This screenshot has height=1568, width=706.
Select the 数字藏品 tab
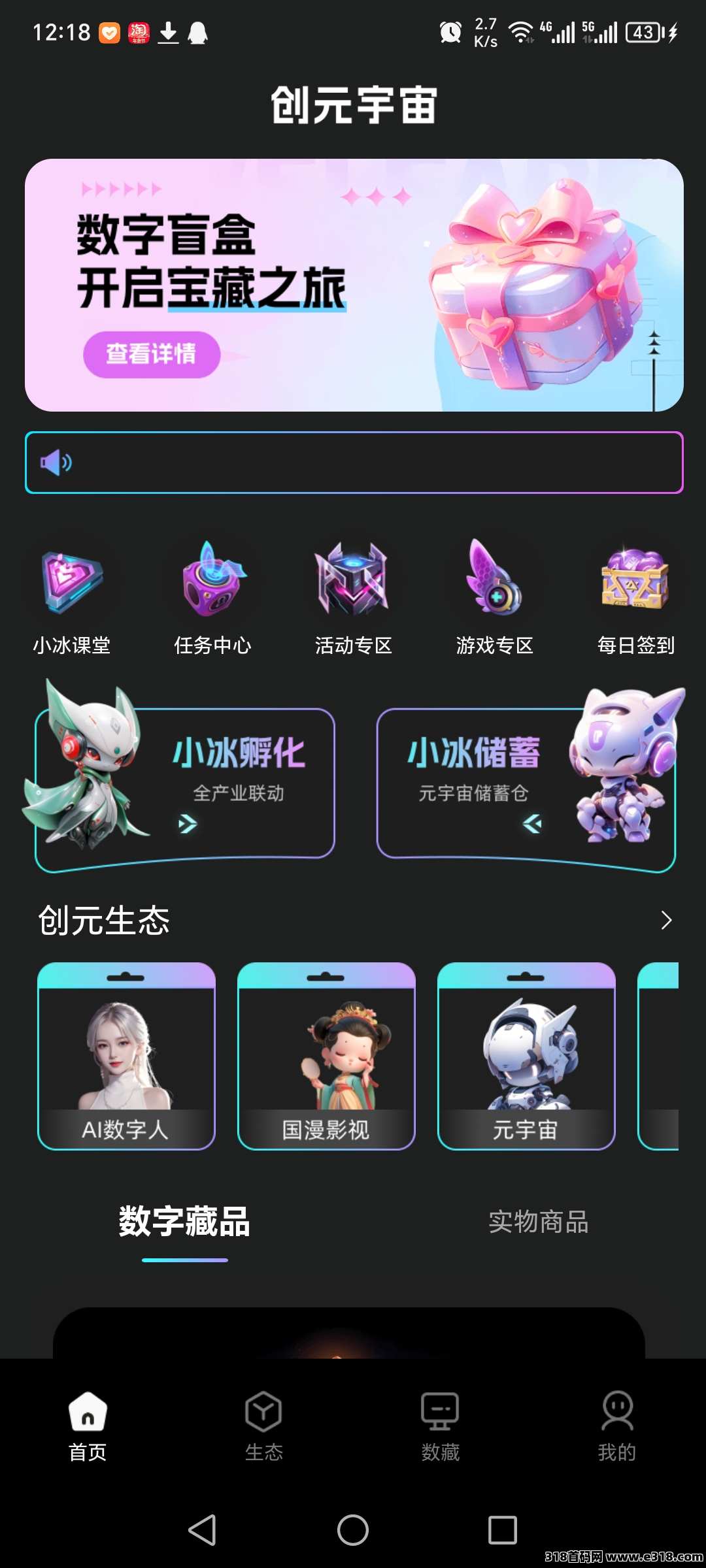click(x=184, y=1222)
